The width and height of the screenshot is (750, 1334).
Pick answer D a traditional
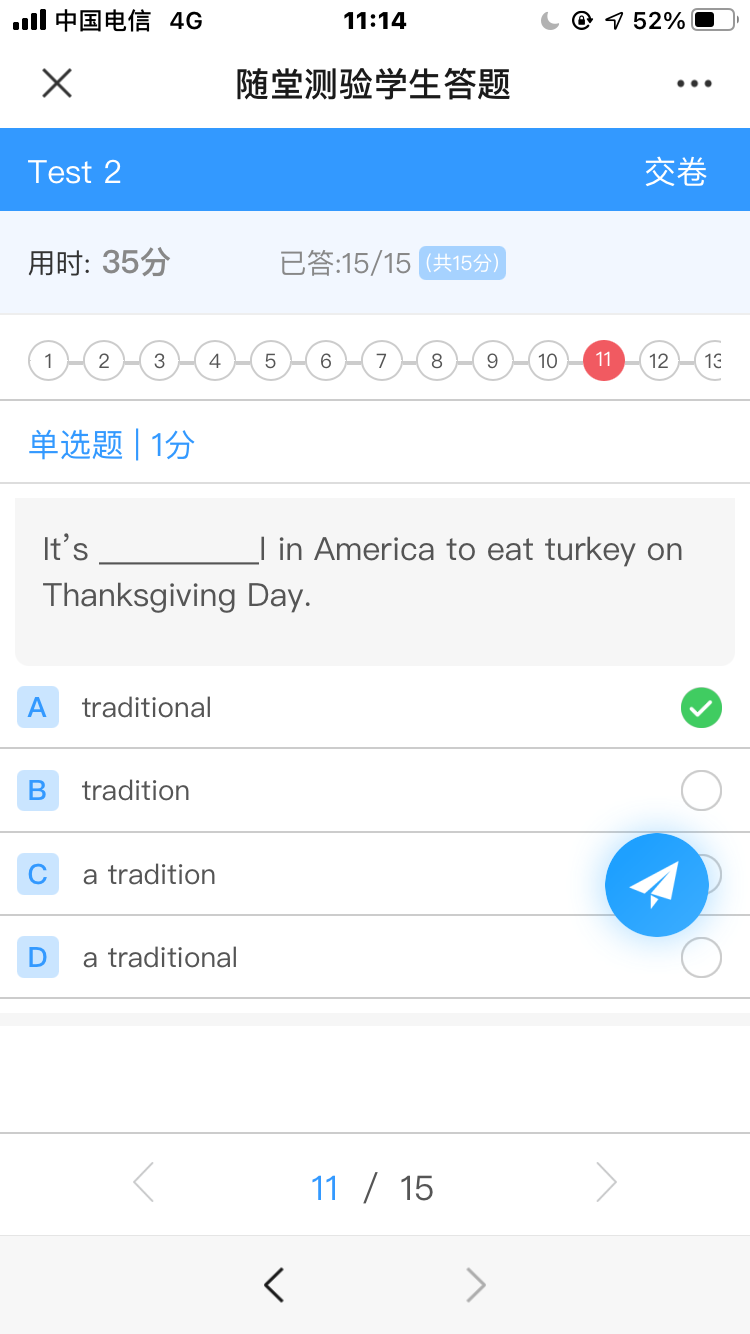pyautogui.click(x=375, y=958)
